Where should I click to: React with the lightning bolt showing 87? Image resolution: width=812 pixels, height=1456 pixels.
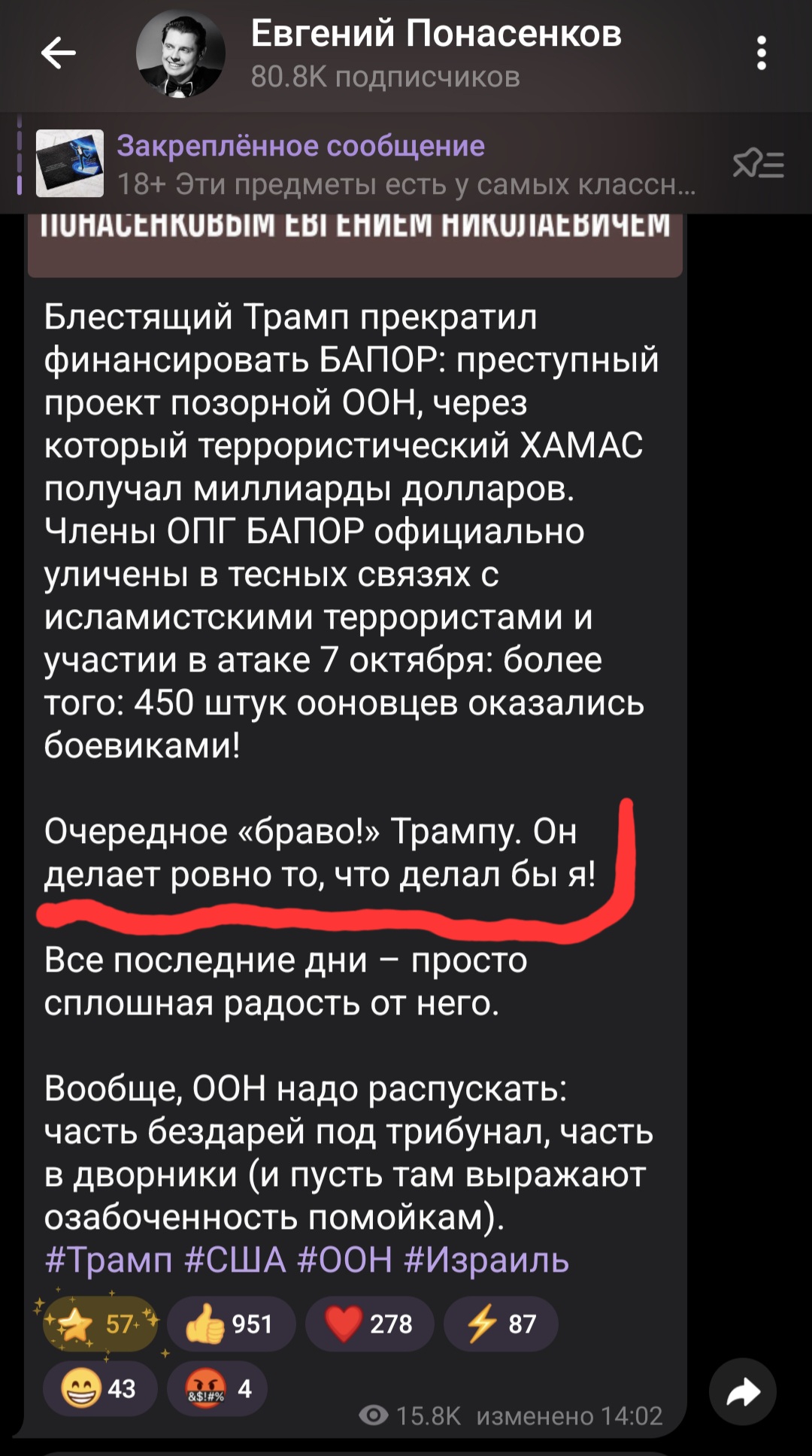pyautogui.click(x=501, y=1324)
